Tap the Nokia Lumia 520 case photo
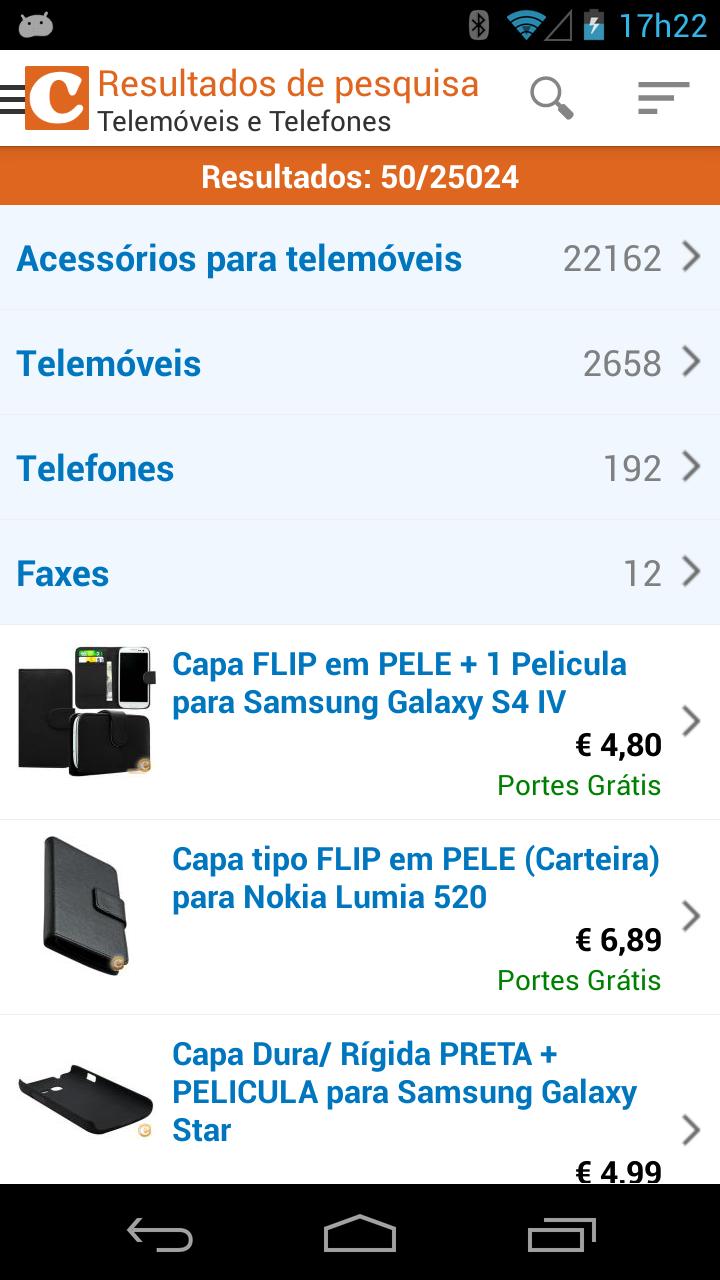The height and width of the screenshot is (1280, 720). click(85, 905)
